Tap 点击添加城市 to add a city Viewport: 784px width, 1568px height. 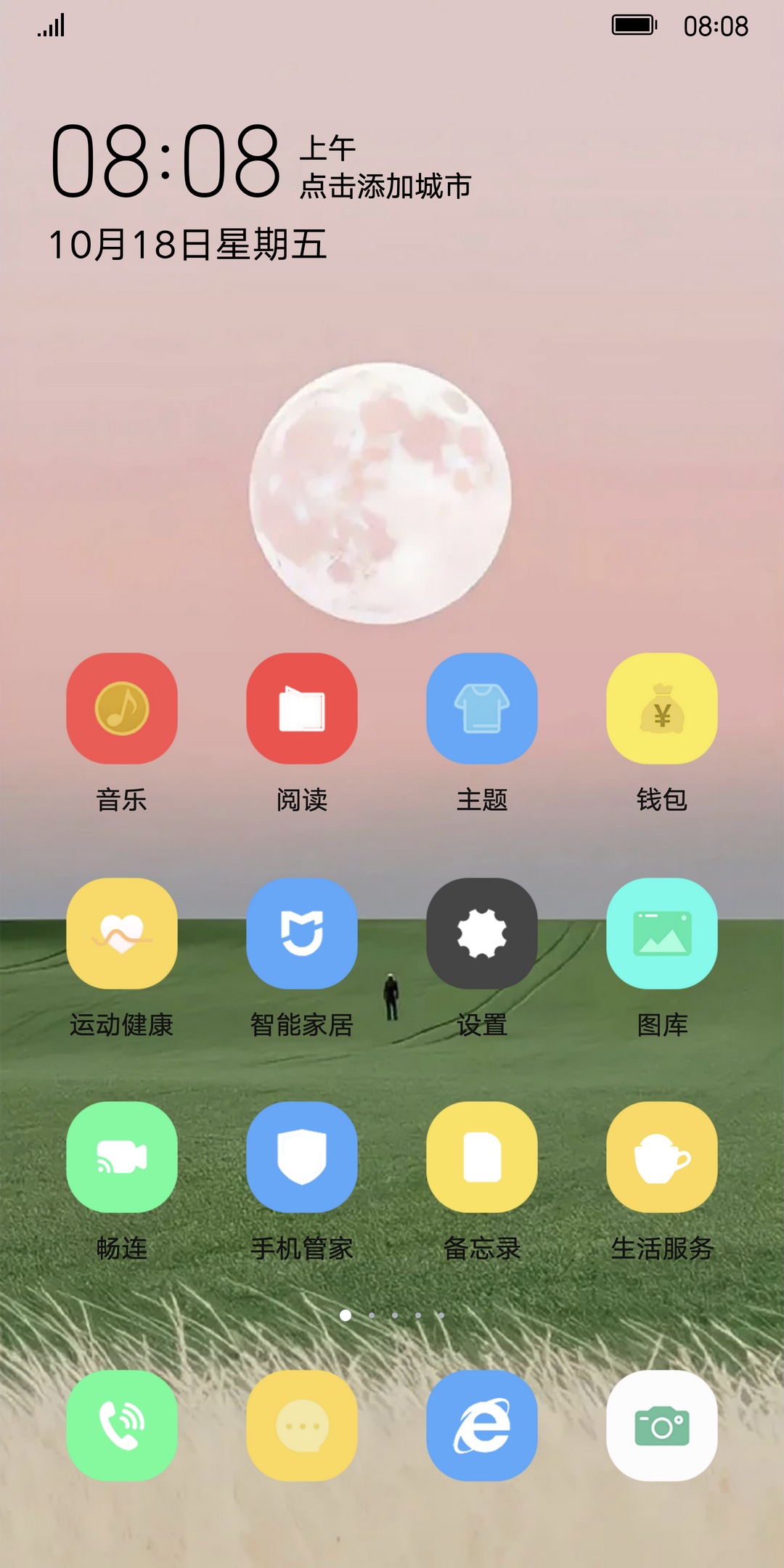tap(385, 187)
